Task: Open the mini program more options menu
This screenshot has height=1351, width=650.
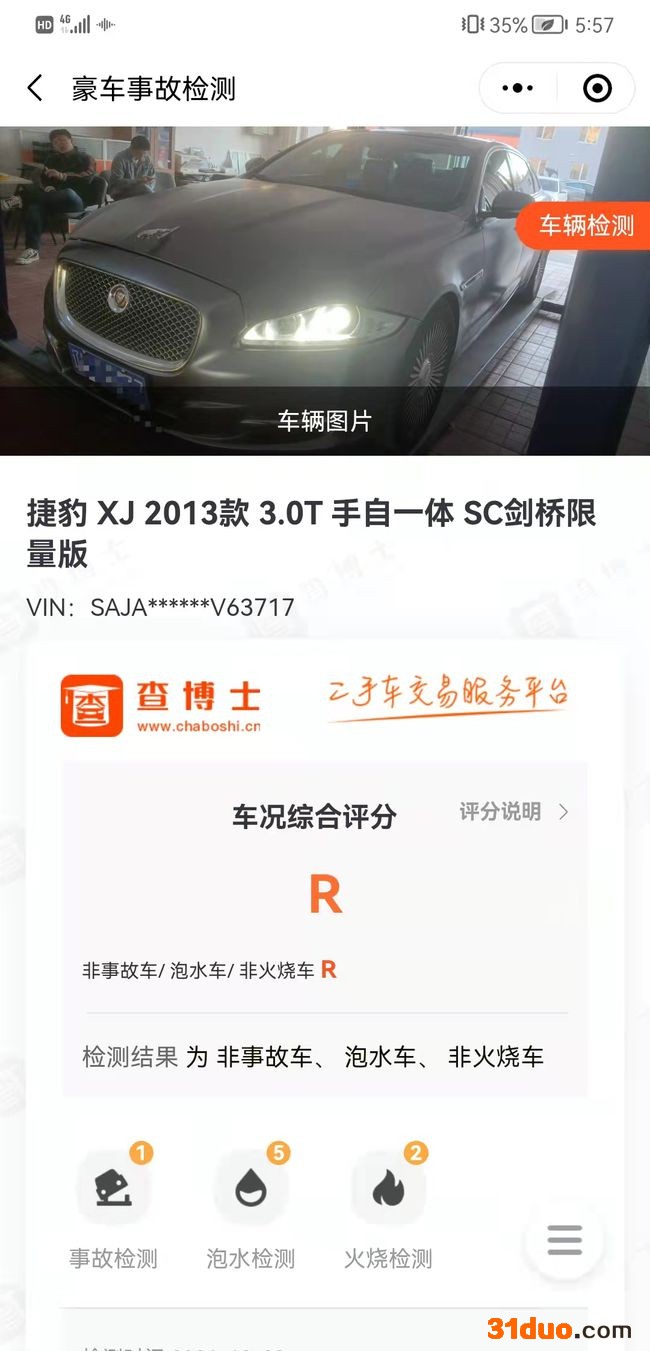Action: pos(517,88)
